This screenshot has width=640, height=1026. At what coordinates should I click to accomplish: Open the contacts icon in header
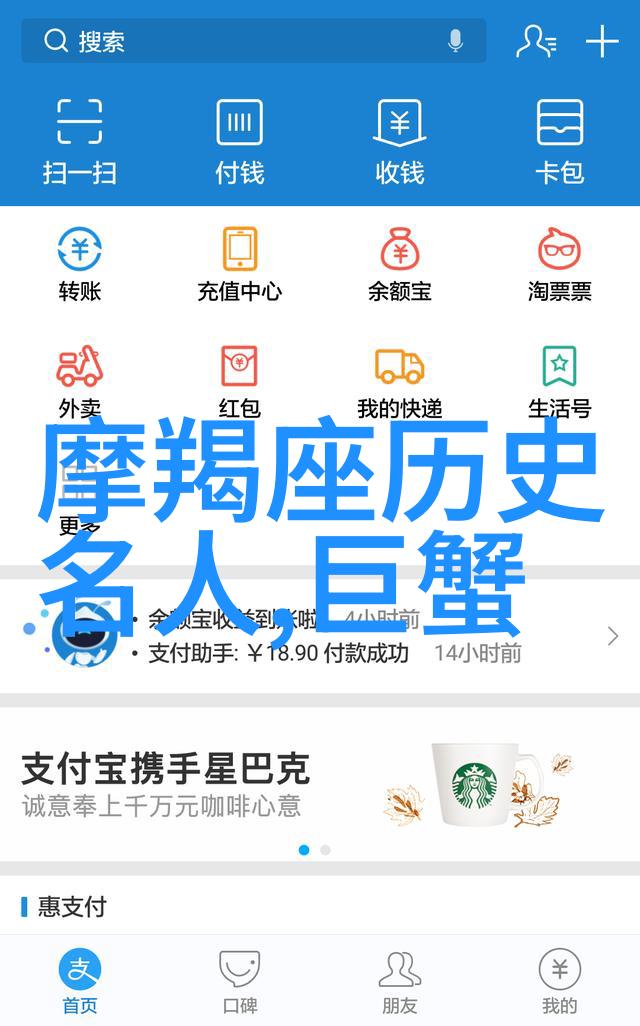click(536, 41)
